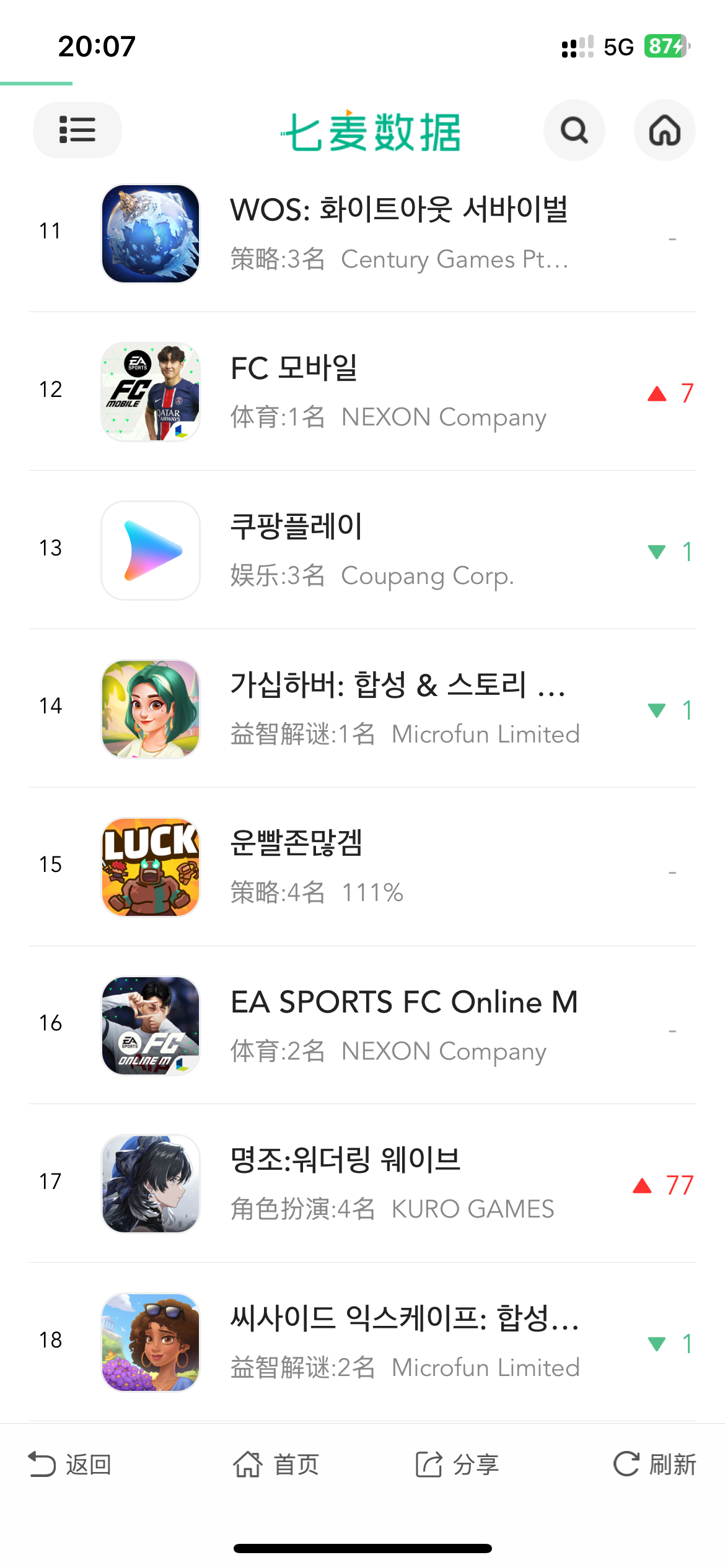The image size is (725, 1568).
Task: Share this page via 分享
Action: click(457, 1465)
